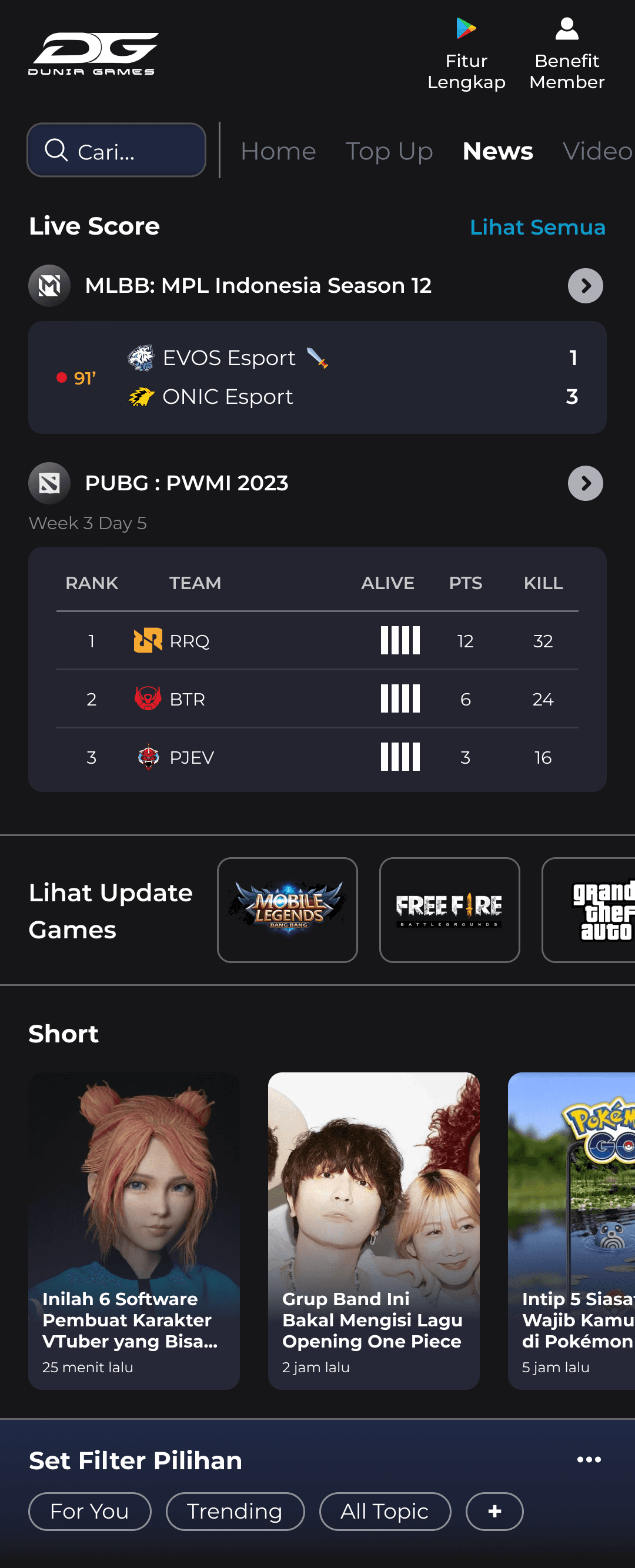Open the Cari search field
Image resolution: width=635 pixels, height=1568 pixels.
[116, 151]
